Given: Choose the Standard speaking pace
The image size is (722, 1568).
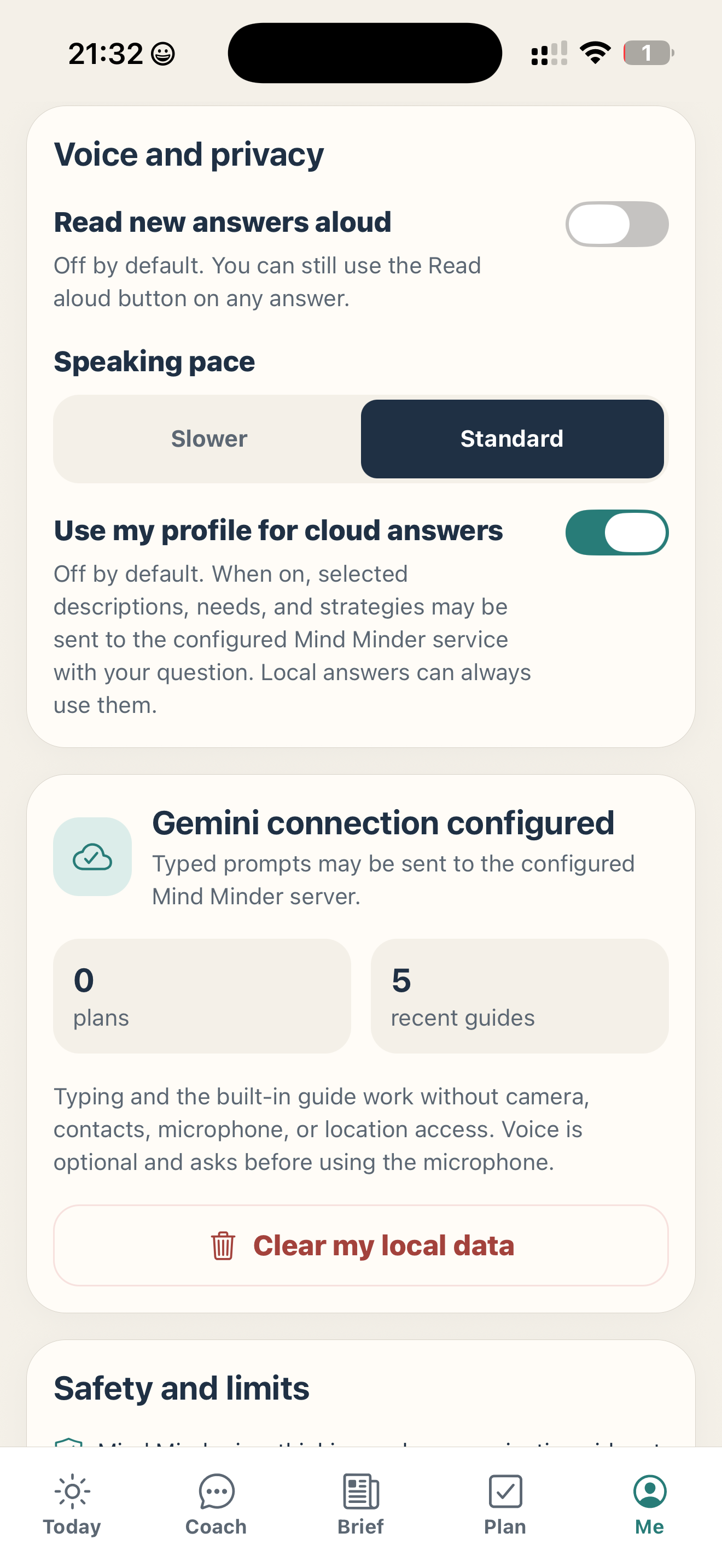Looking at the screenshot, I should click(x=512, y=439).
